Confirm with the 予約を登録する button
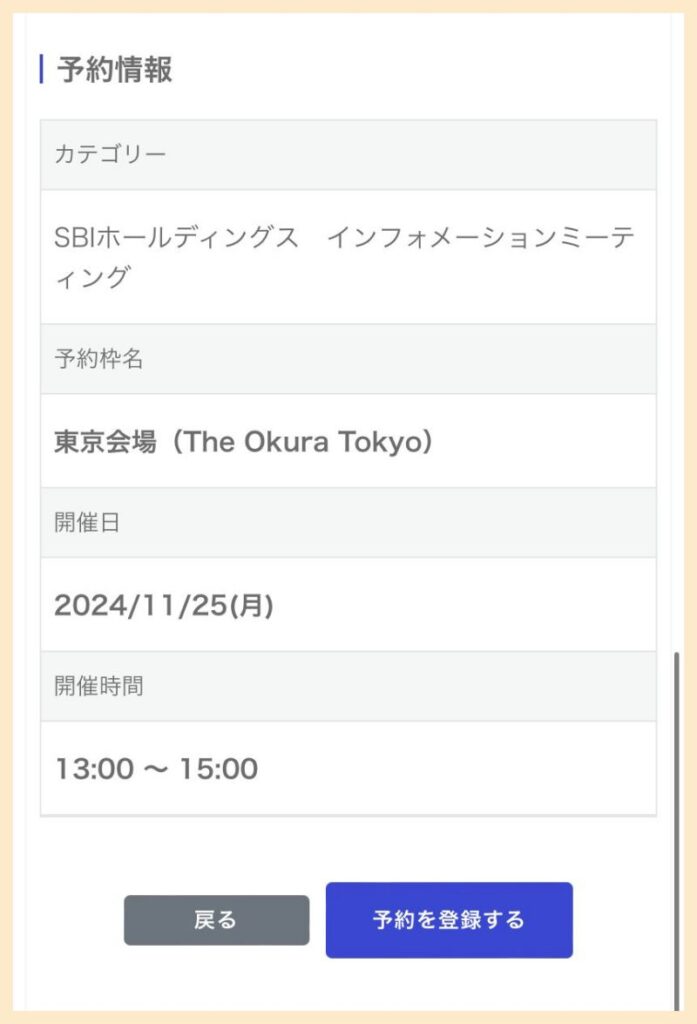697x1024 pixels. pyautogui.click(x=449, y=920)
